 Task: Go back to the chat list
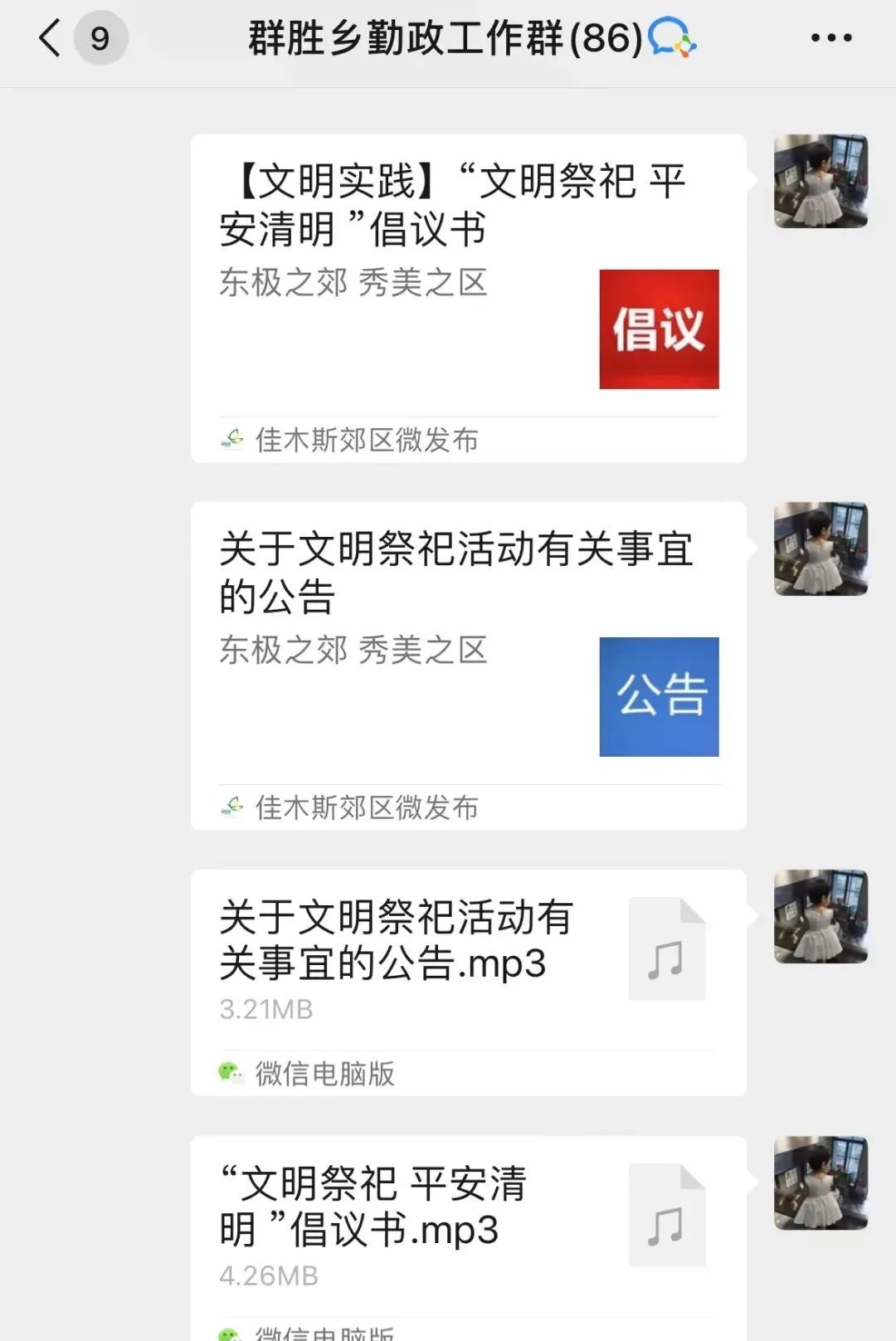pos(51,38)
